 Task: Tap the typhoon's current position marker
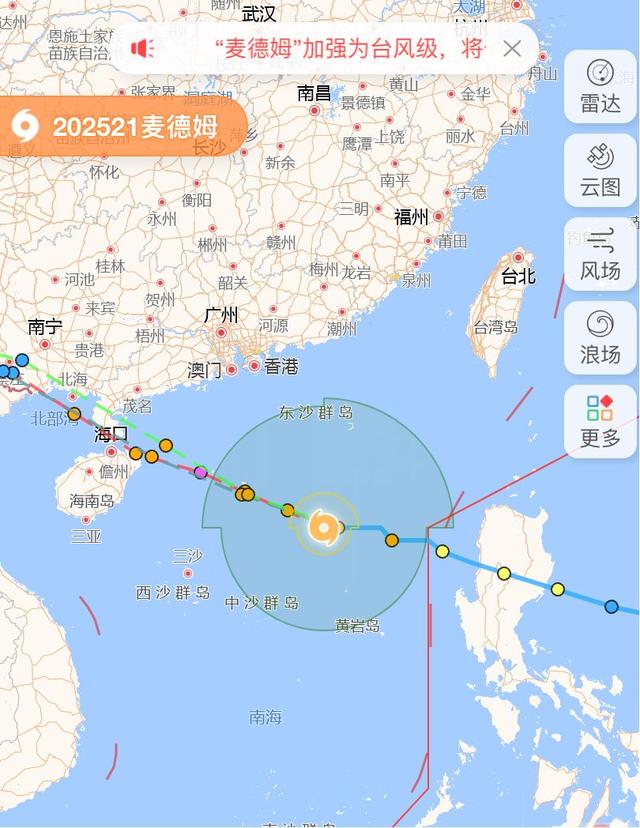[x=322, y=526]
